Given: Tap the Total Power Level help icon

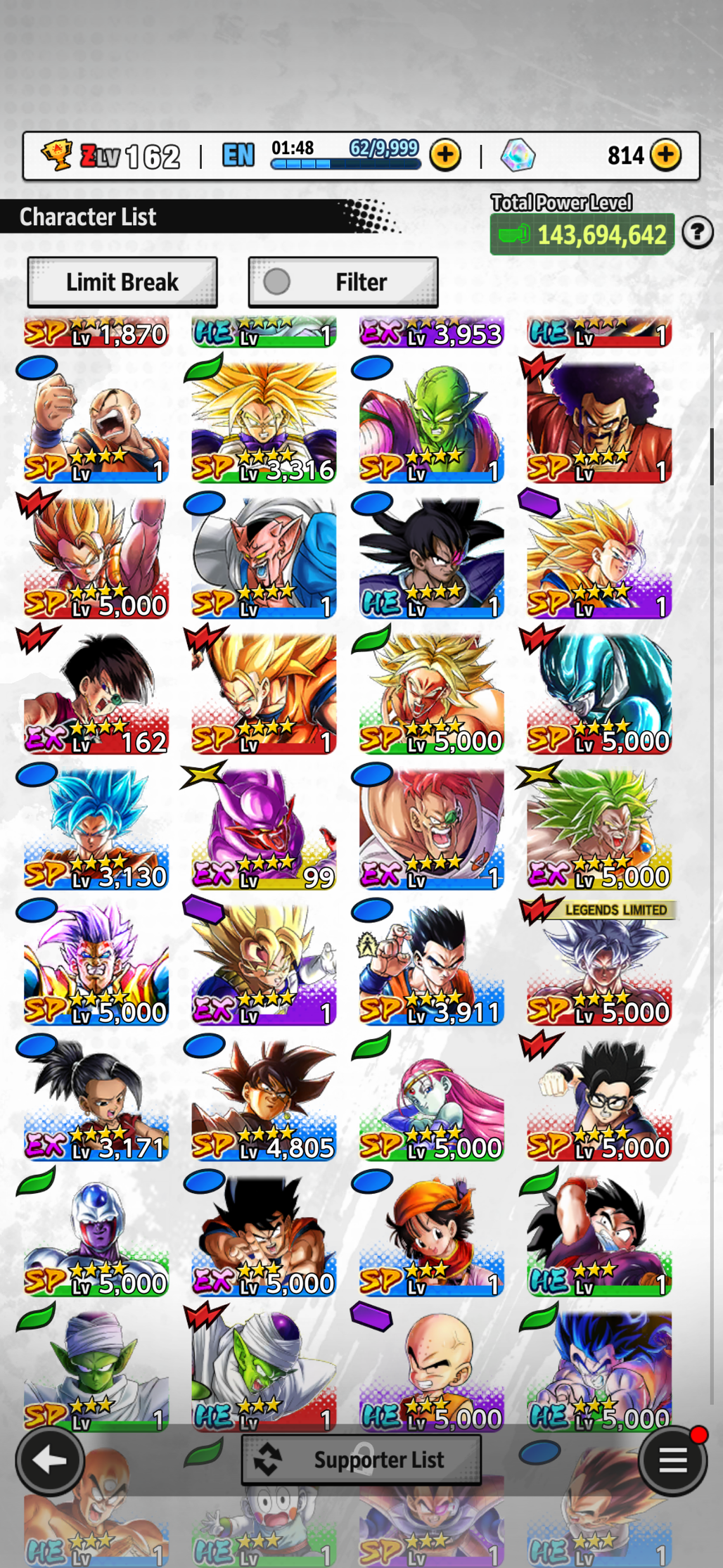Looking at the screenshot, I should [x=697, y=232].
